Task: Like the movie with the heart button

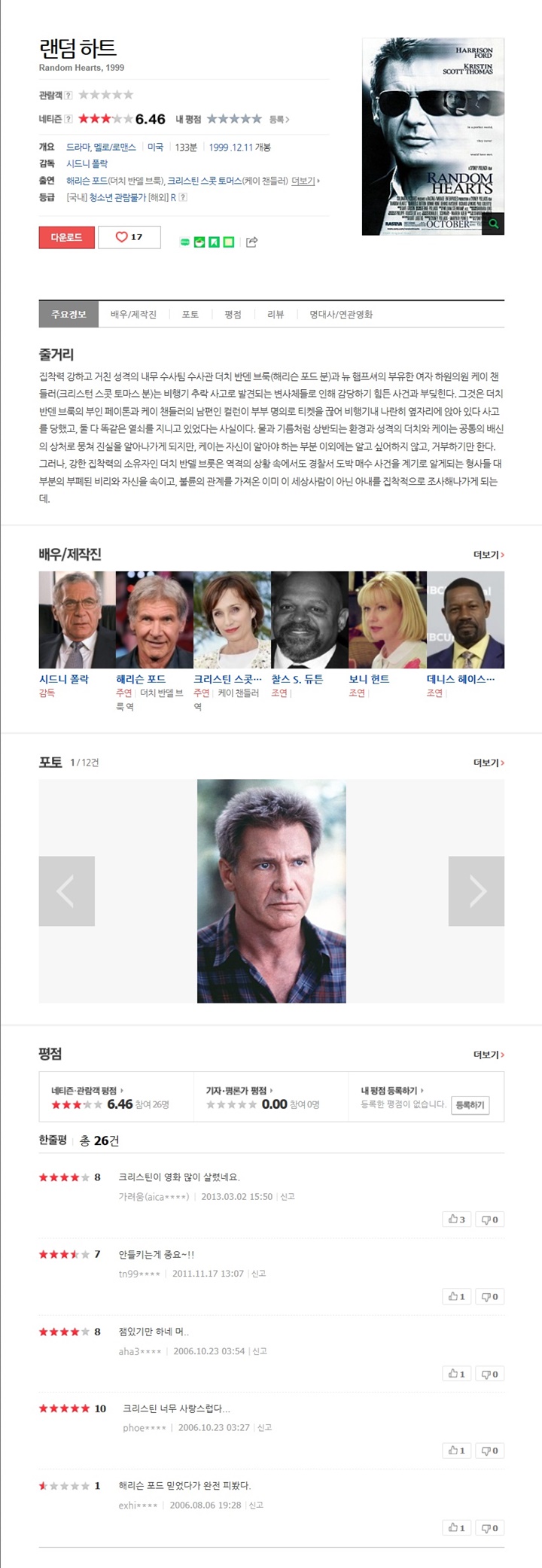Action: [x=129, y=237]
